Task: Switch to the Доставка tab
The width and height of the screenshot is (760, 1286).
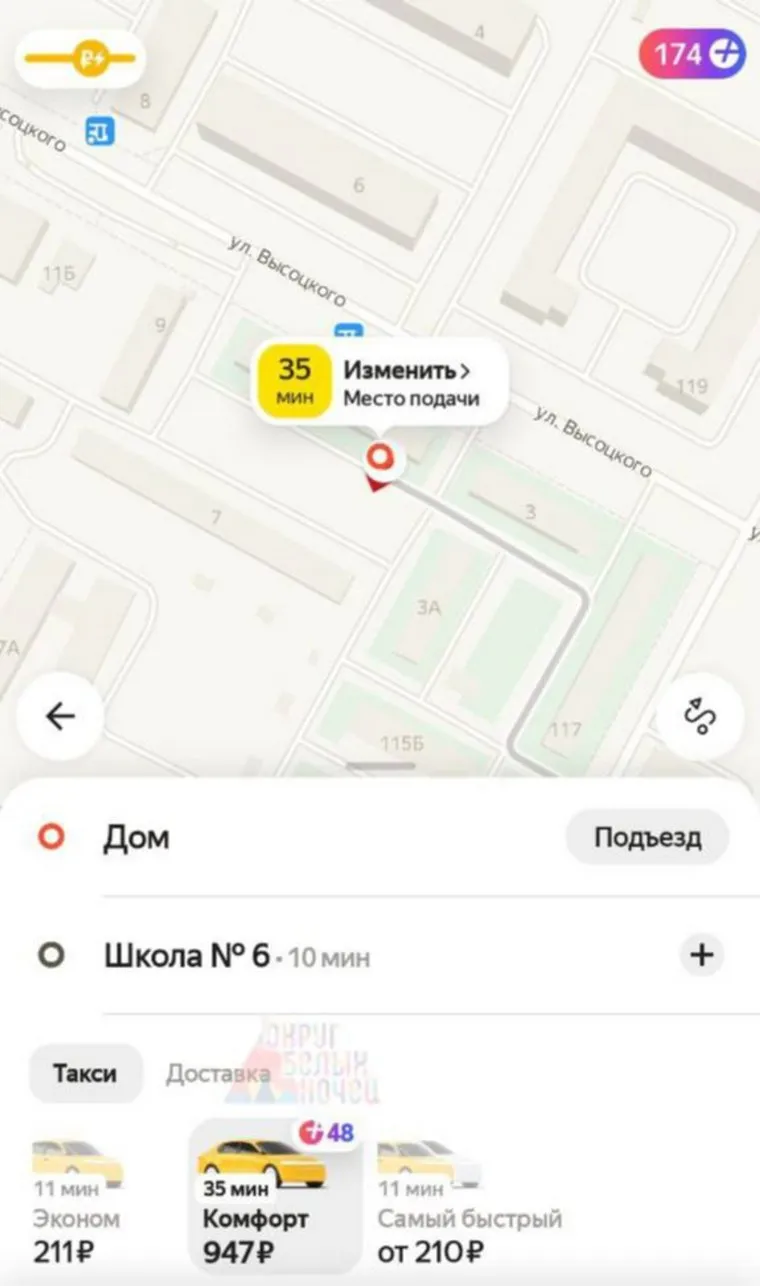Action: (x=217, y=1074)
